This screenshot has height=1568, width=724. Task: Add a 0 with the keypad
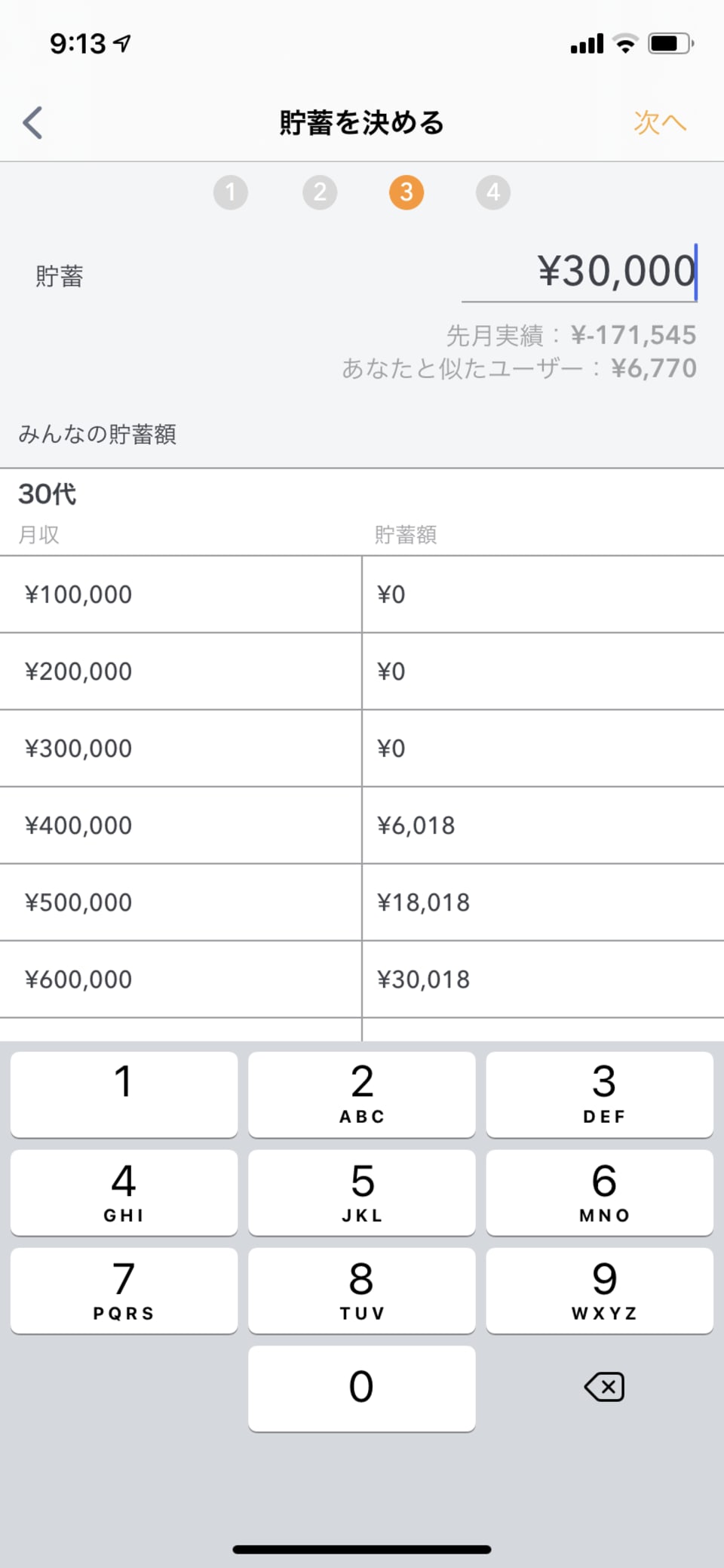pos(362,1388)
